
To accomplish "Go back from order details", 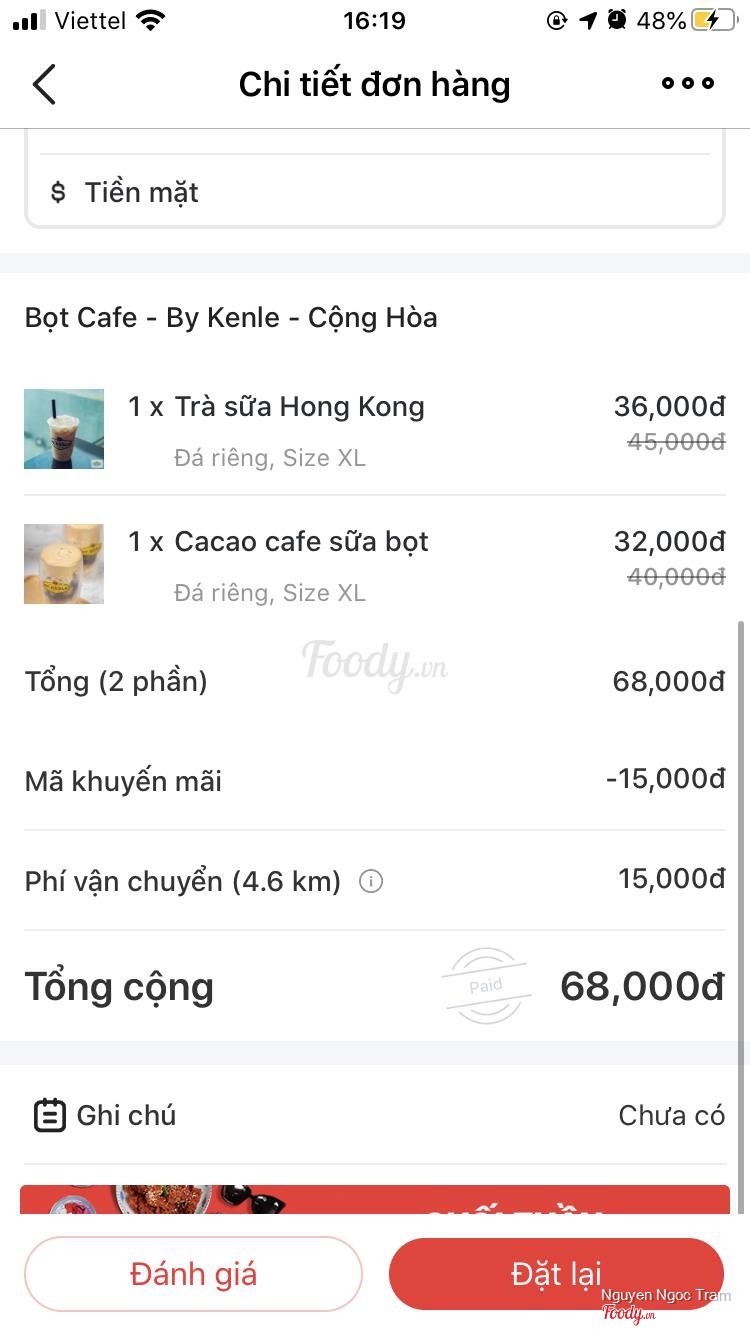I will click(44, 85).
